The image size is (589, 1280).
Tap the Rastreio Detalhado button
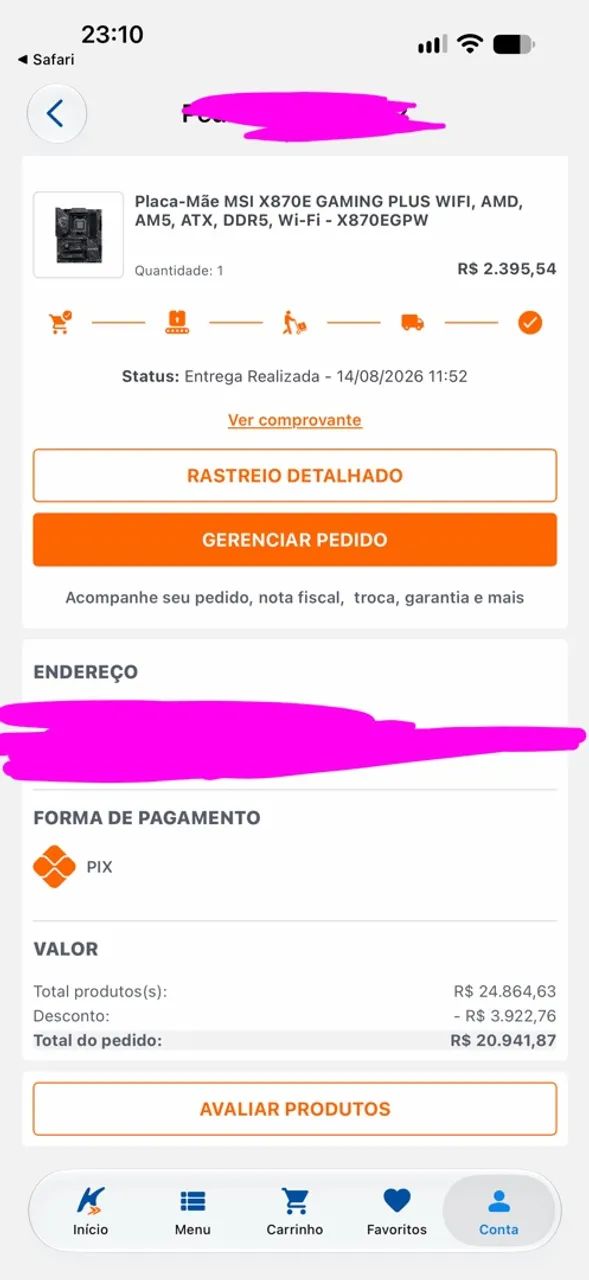point(295,475)
